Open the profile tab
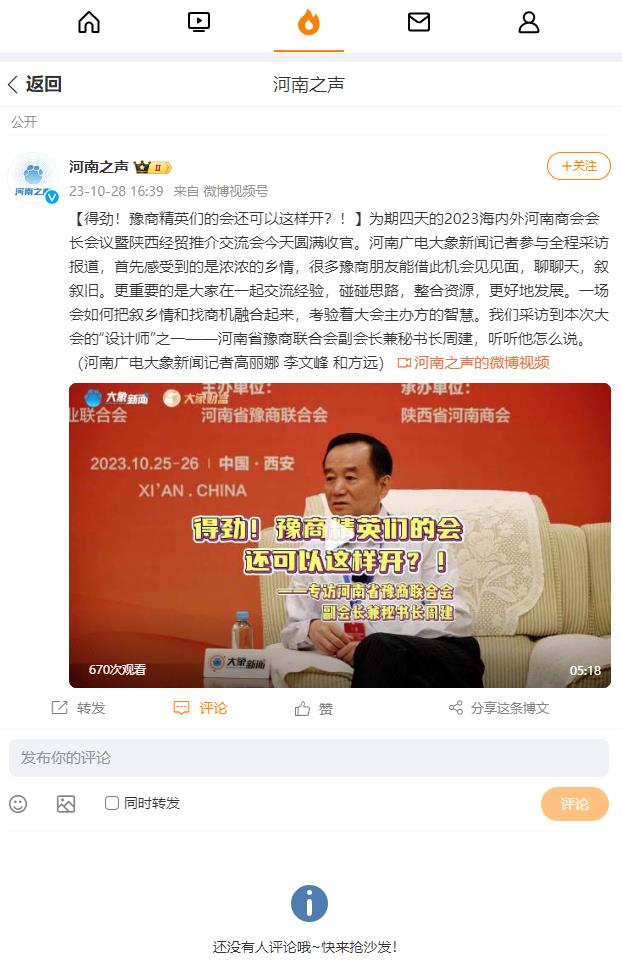Image resolution: width=622 pixels, height=976 pixels. click(x=529, y=22)
